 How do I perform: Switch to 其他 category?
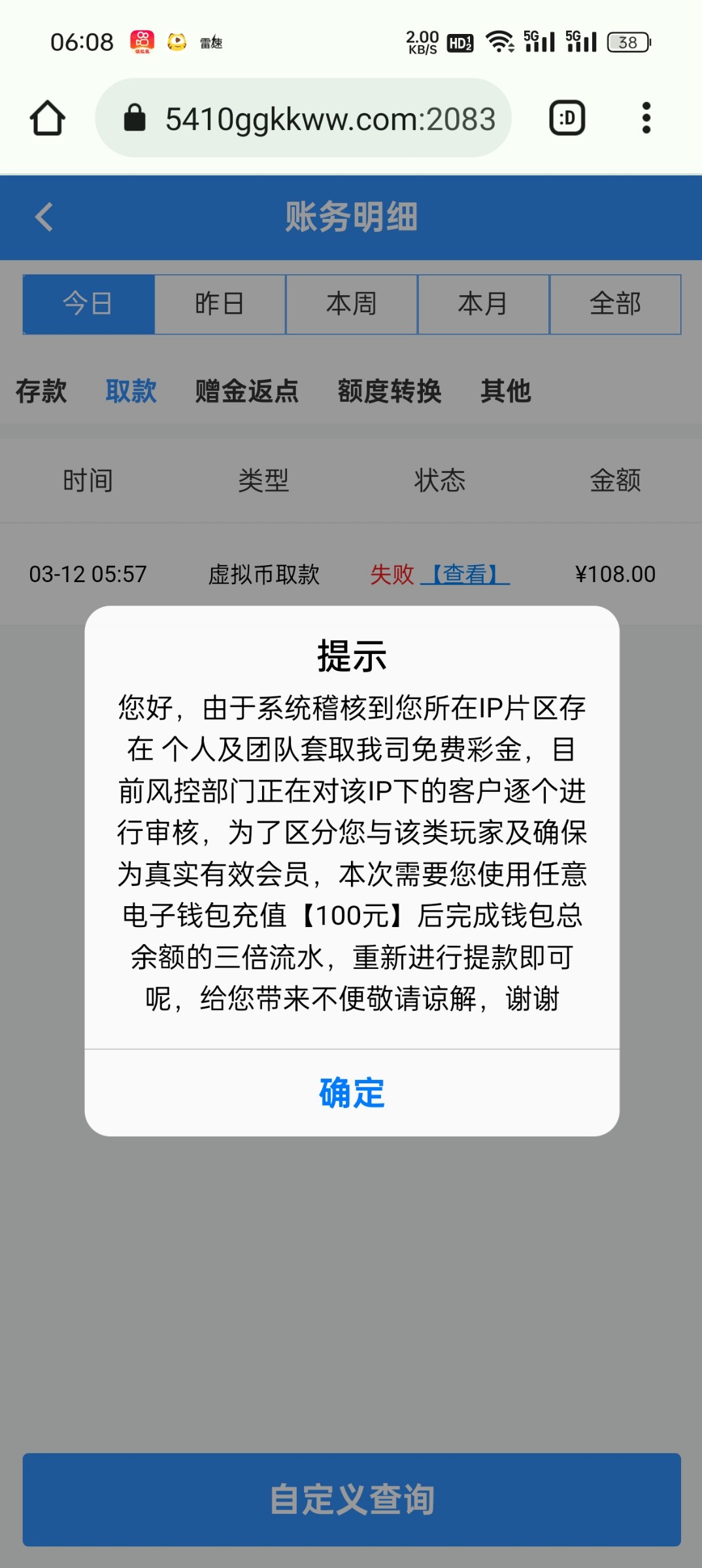(505, 391)
